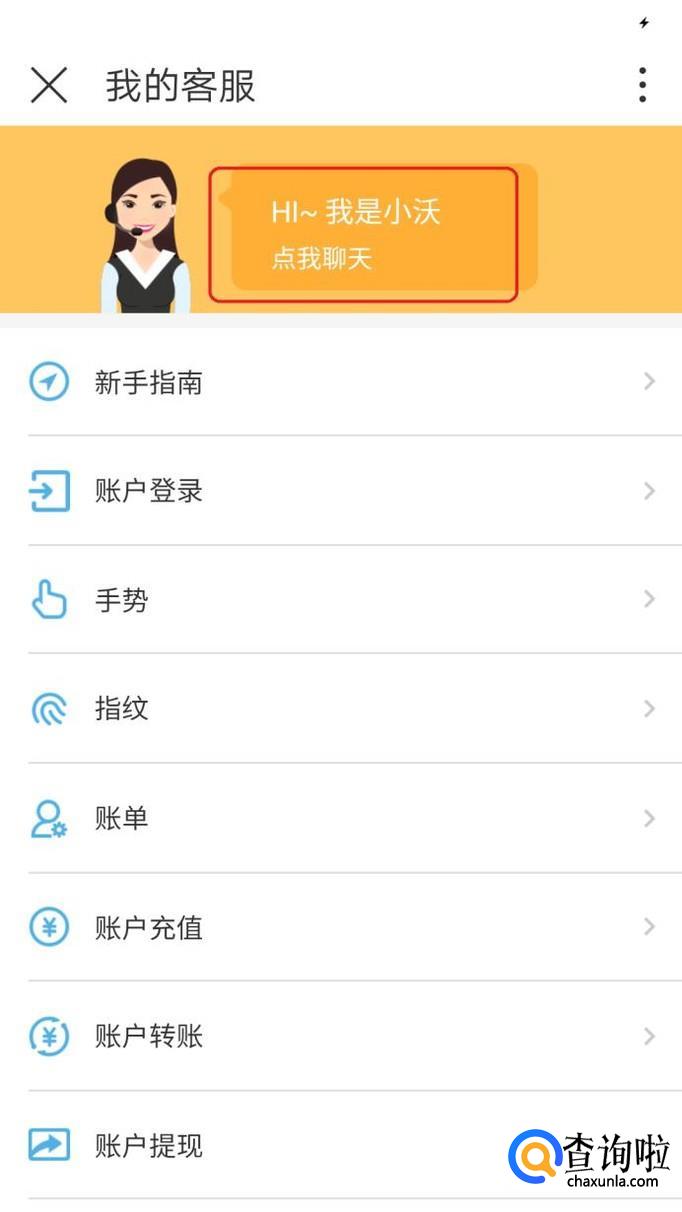
Task: Tap the 账户转账 row
Action: (340, 1036)
